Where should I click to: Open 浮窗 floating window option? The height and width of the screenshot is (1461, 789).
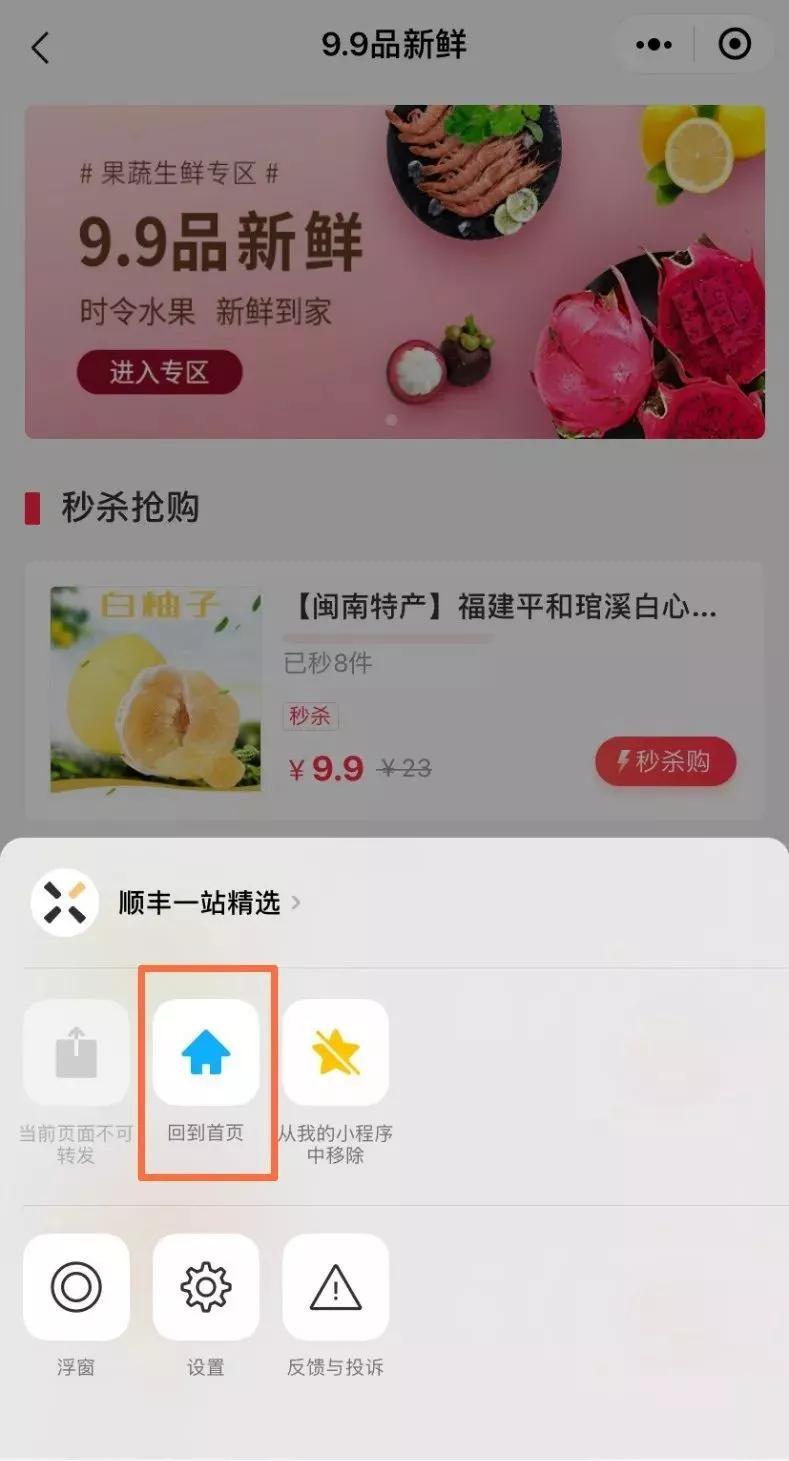[x=76, y=1286]
